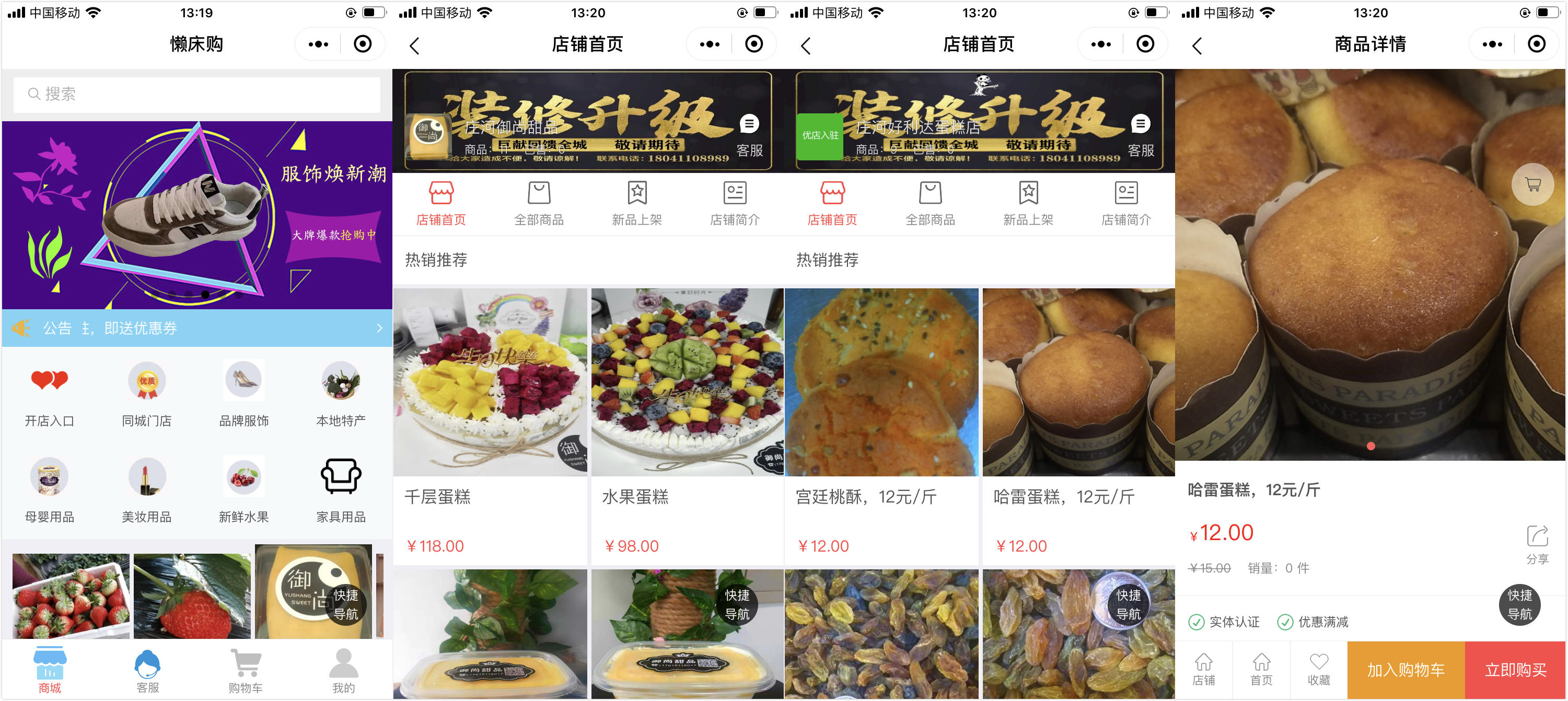The width and height of the screenshot is (1568, 701).
Task: Open the 宫廷桃酥 product card
Action: (881, 426)
